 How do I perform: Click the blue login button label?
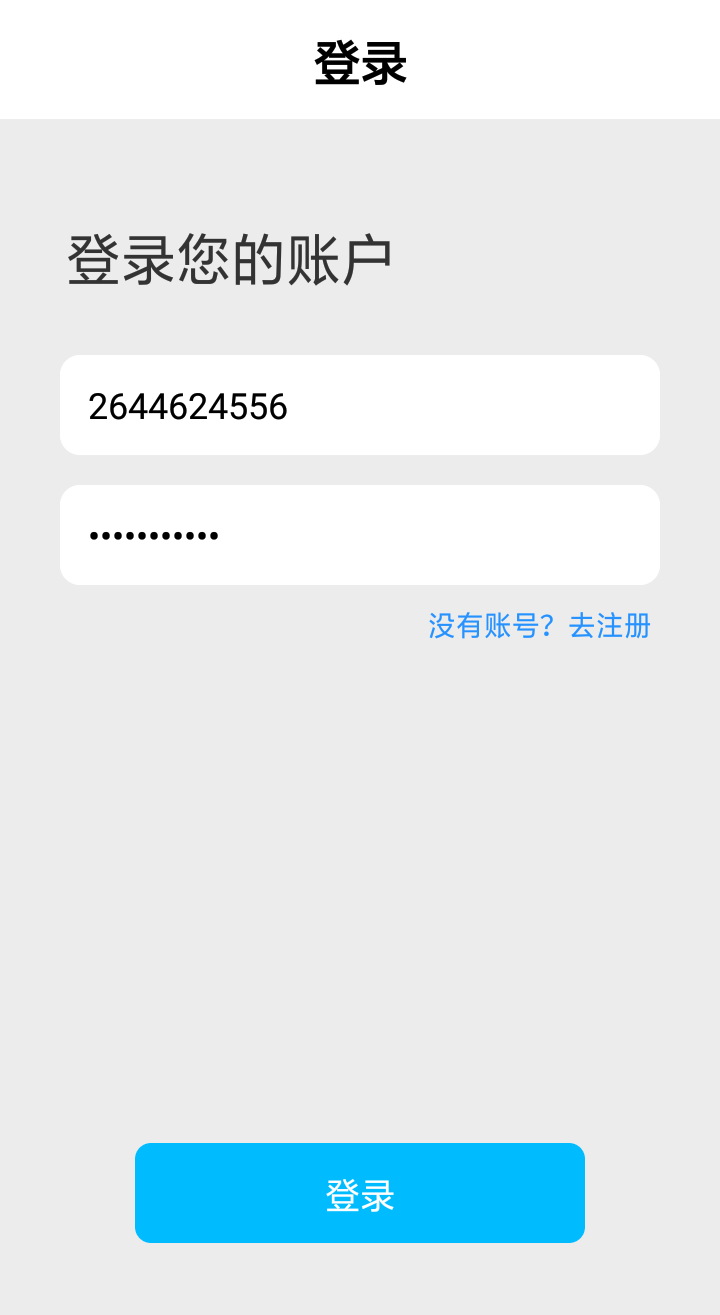pyautogui.click(x=360, y=1192)
